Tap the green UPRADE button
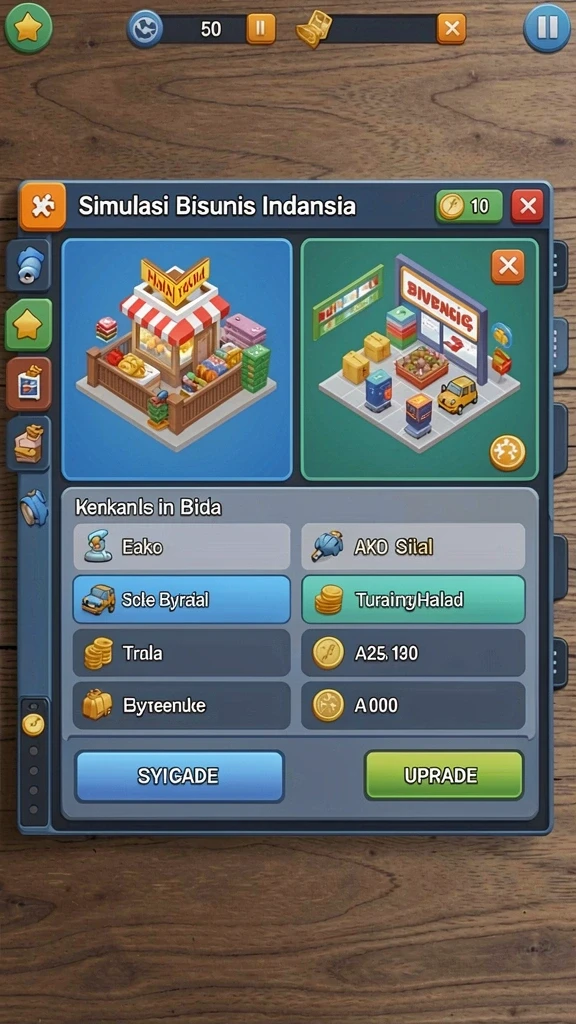576x1024 pixels. [444, 776]
